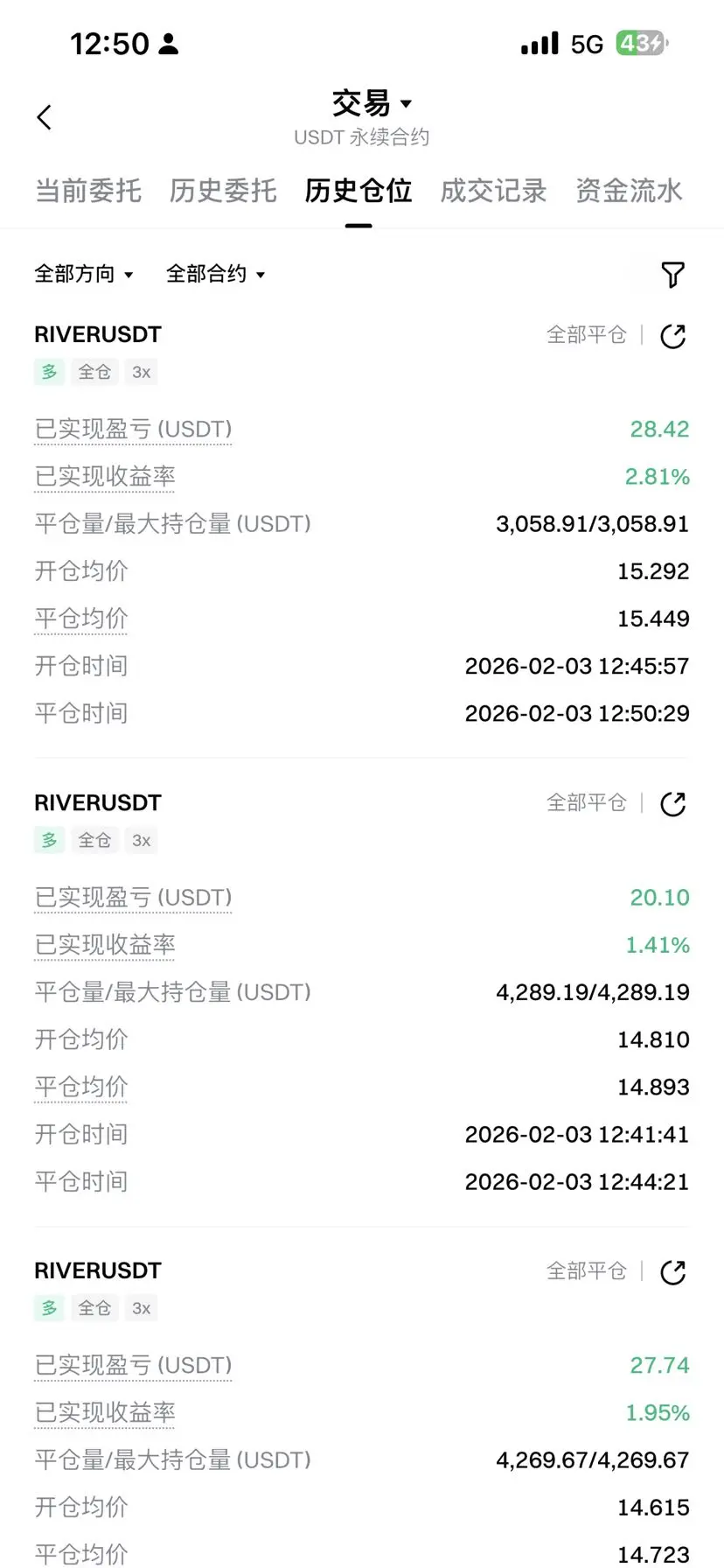724x1568 pixels.
Task: Share the RIVERUSDT position with 20.10 profit
Action: [x=672, y=804]
